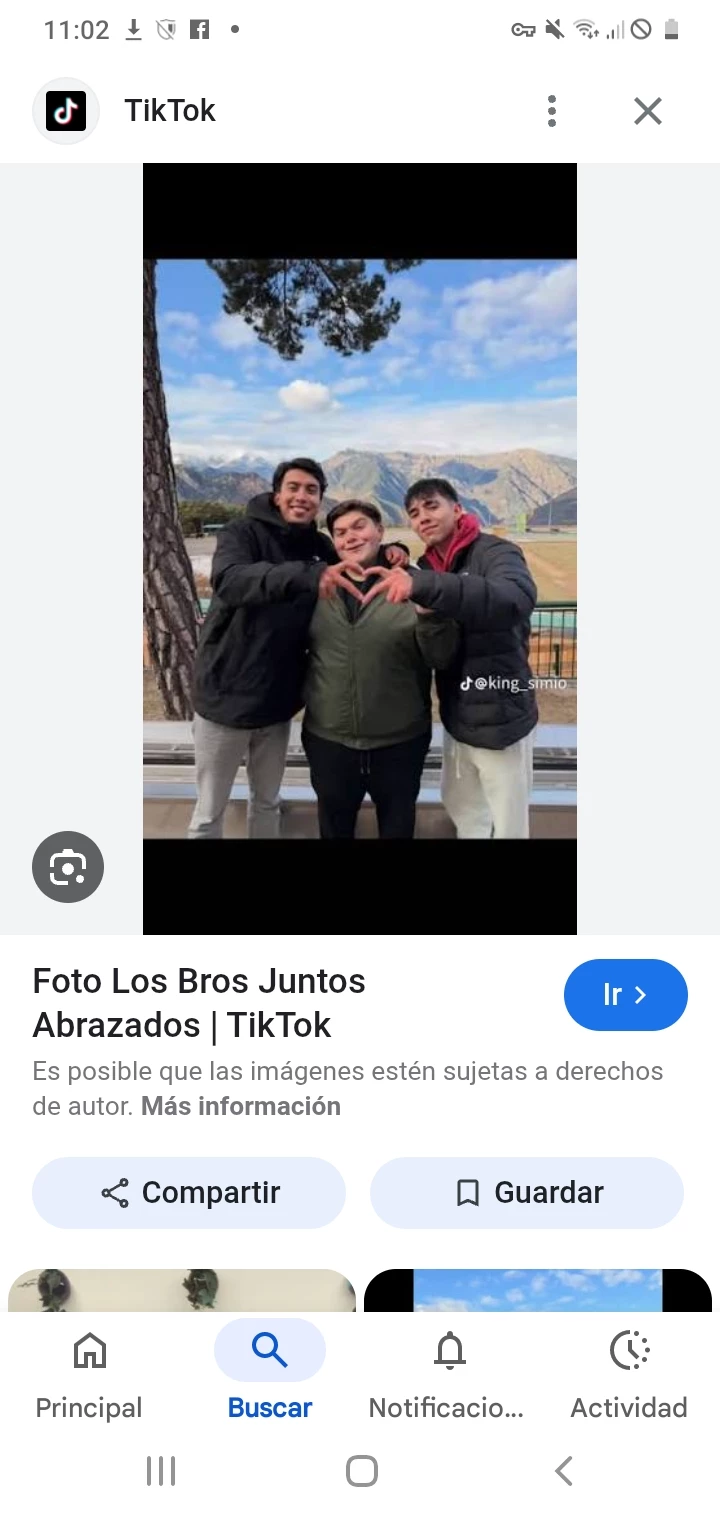The height and width of the screenshot is (1520, 720).
Task: Search this image with Lens
Action: 68,866
